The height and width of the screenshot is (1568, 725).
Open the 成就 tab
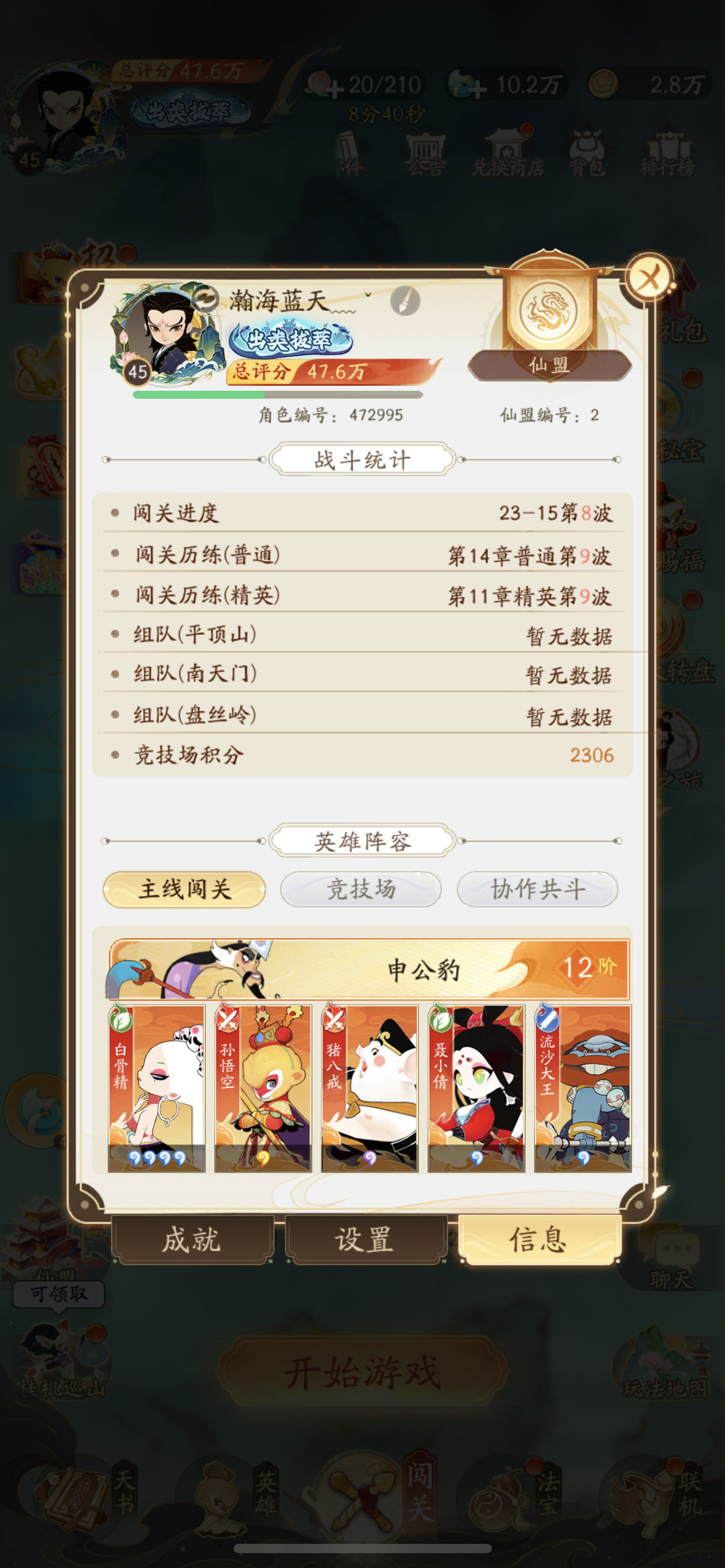[193, 1240]
